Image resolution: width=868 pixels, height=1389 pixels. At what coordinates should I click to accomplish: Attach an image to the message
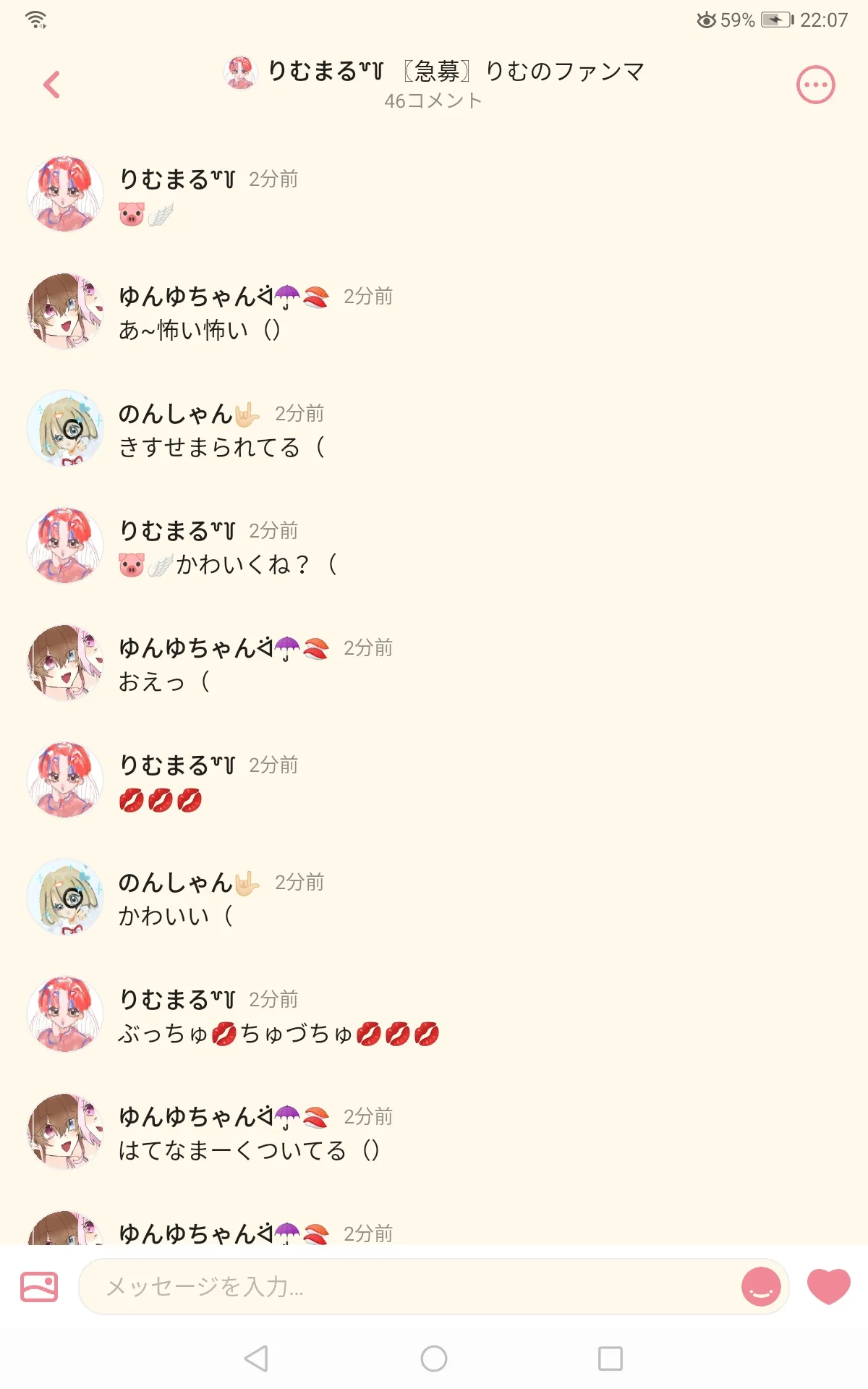[39, 1287]
